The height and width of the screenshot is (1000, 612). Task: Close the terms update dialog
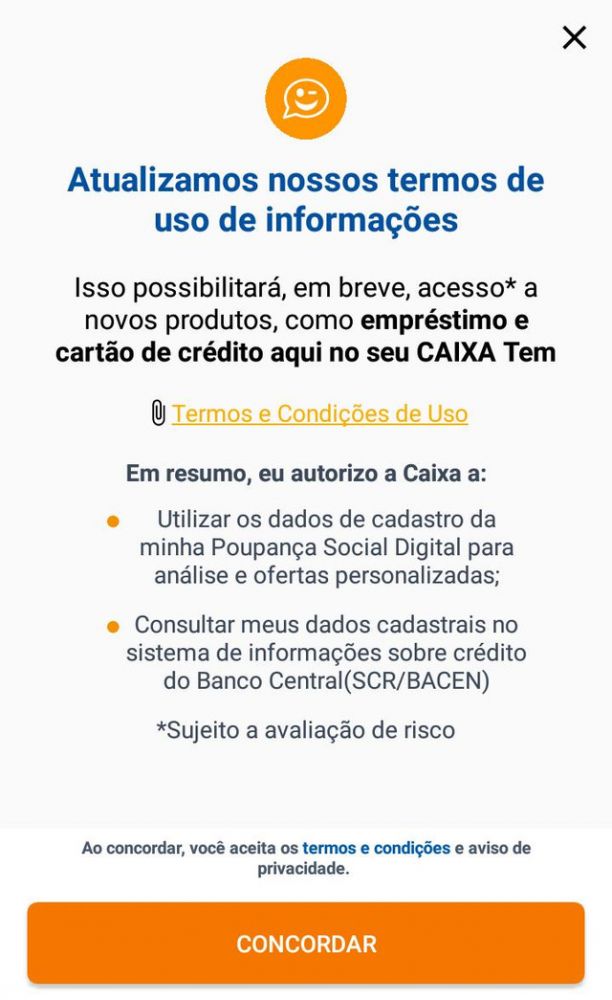click(x=574, y=38)
